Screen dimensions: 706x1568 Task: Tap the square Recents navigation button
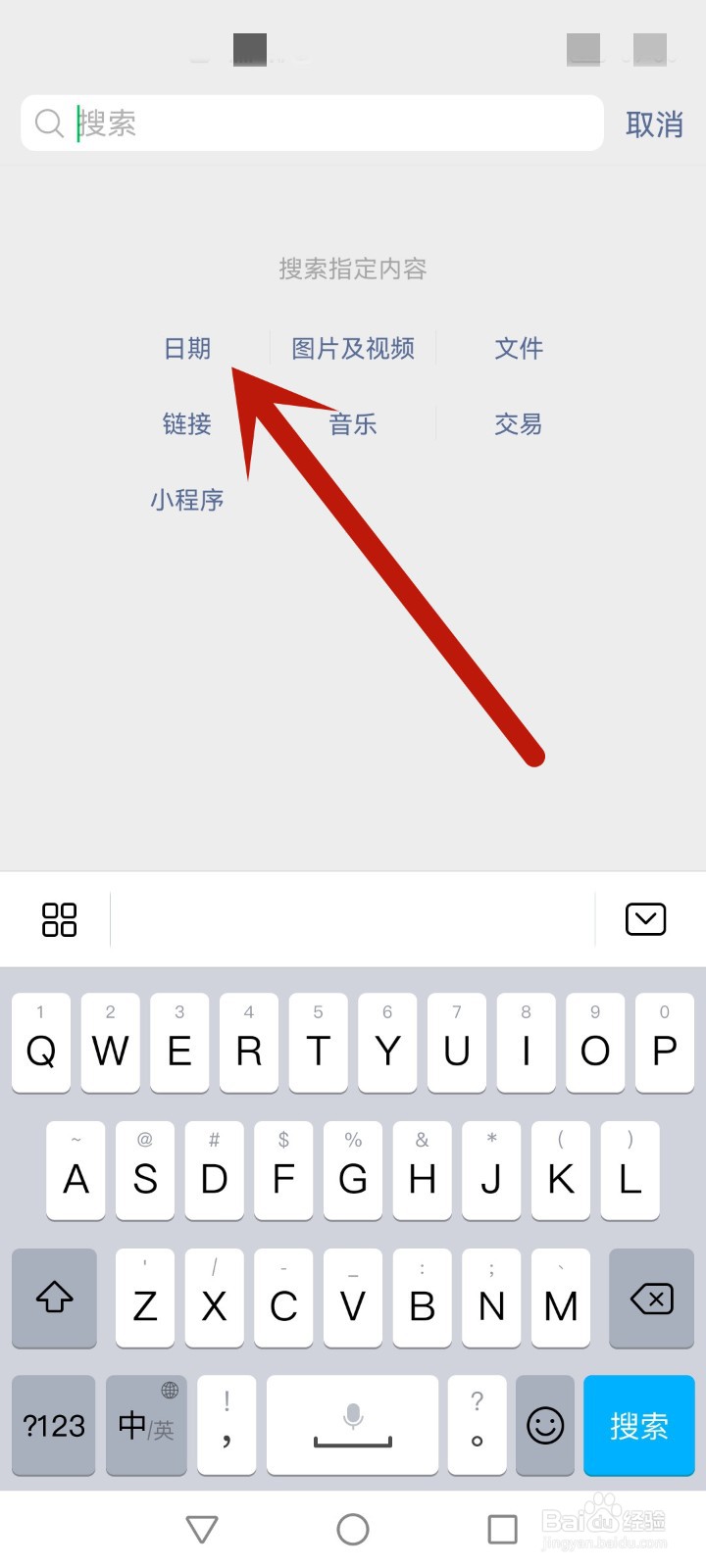click(502, 1528)
